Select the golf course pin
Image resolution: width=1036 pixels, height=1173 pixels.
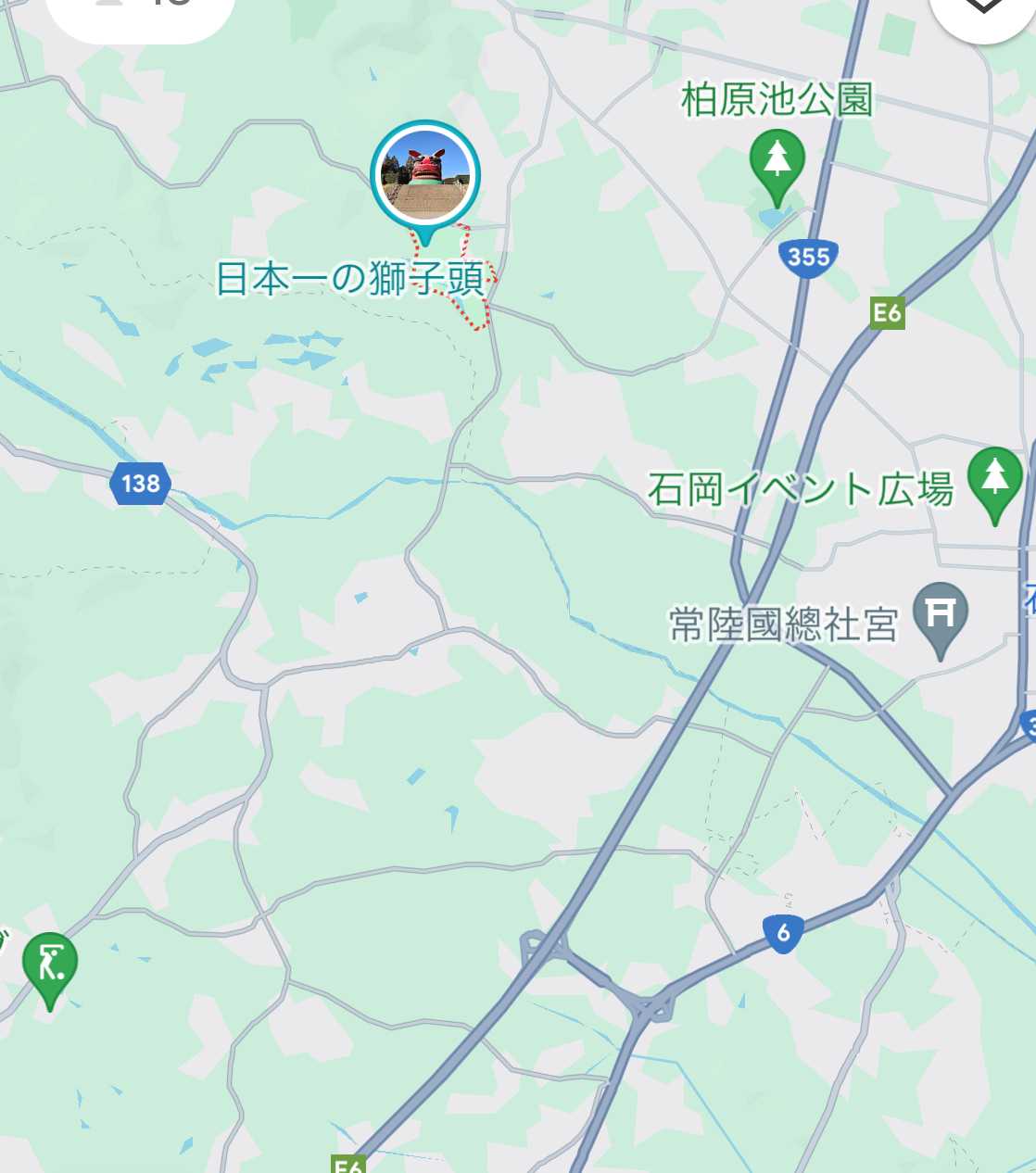(50, 965)
